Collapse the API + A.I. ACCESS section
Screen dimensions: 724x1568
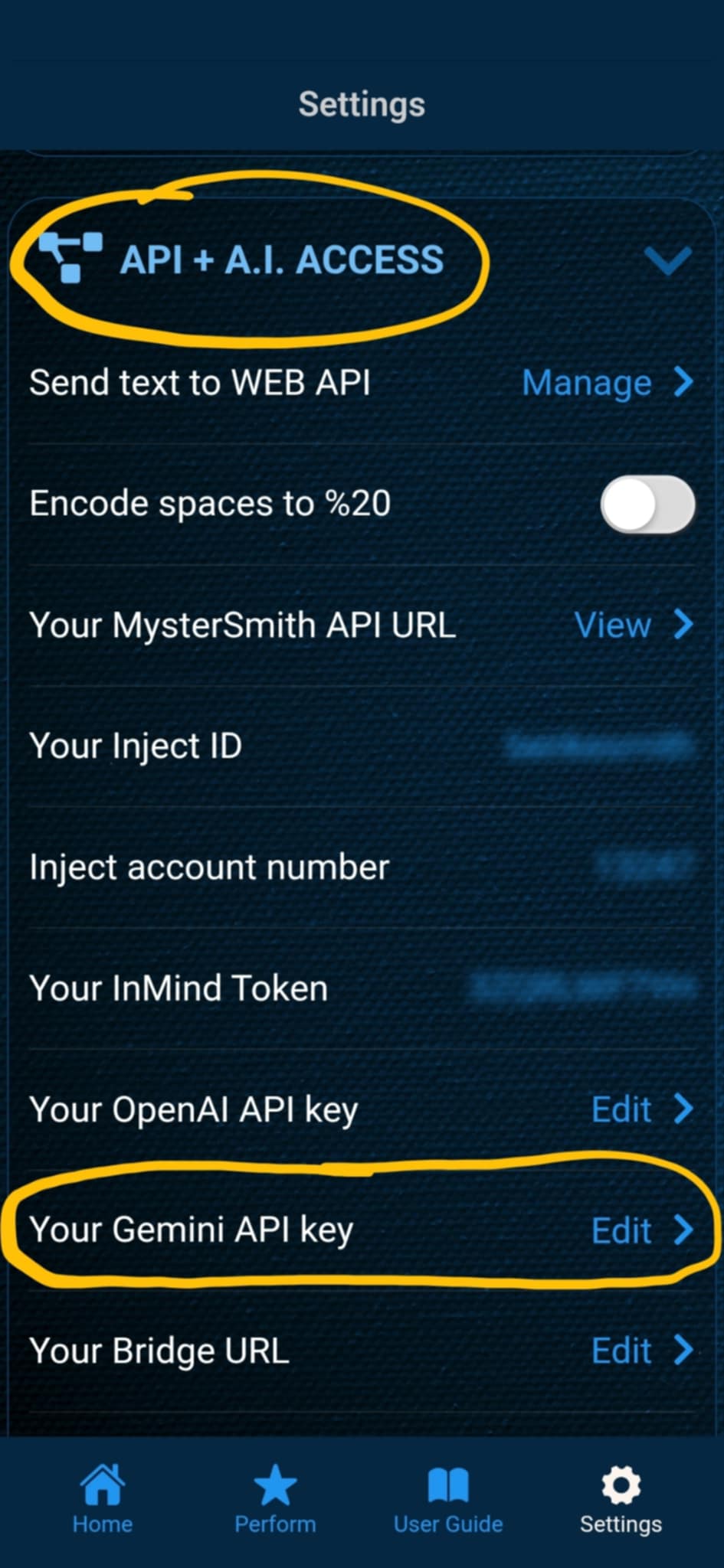[x=667, y=260]
